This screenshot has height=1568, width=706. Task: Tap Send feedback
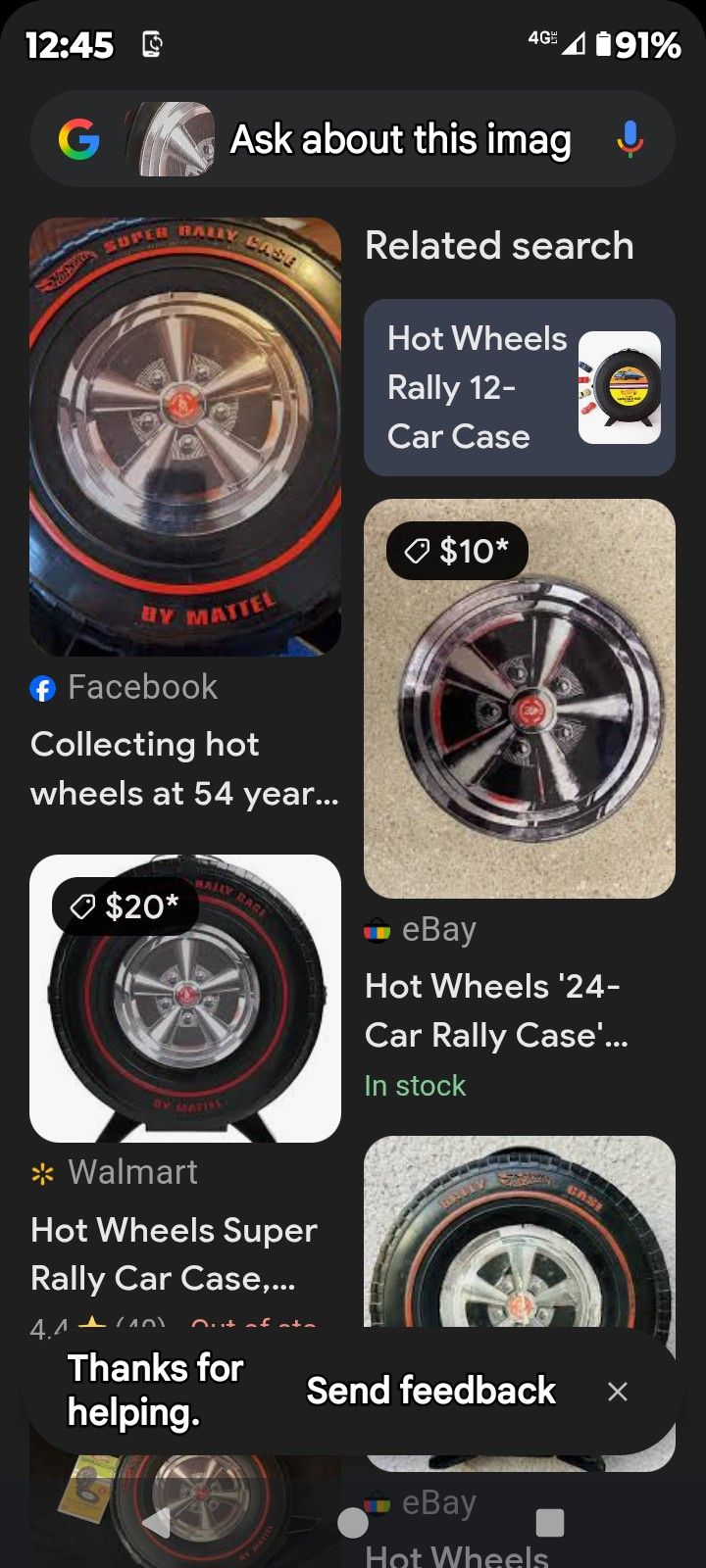coord(431,1391)
